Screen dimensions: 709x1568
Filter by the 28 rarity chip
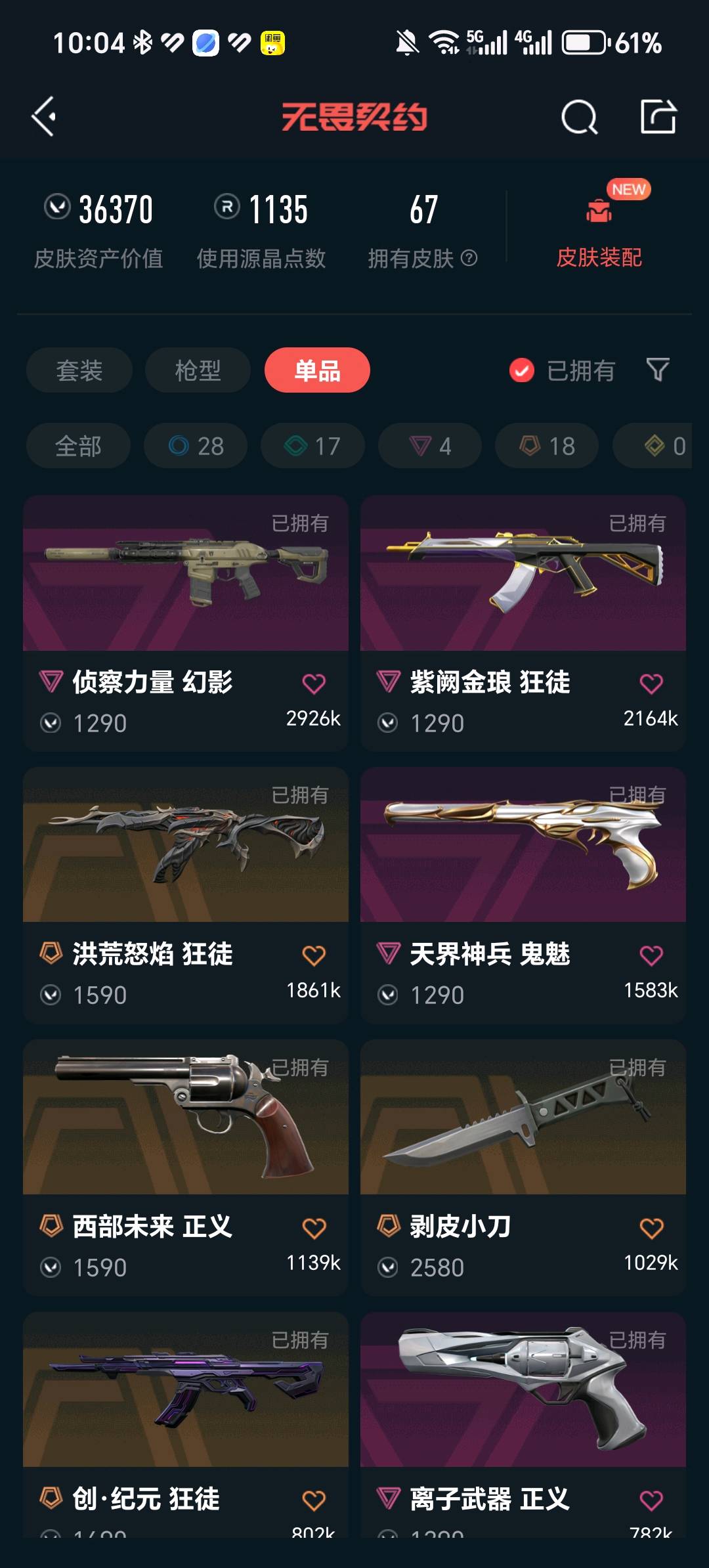pos(196,446)
